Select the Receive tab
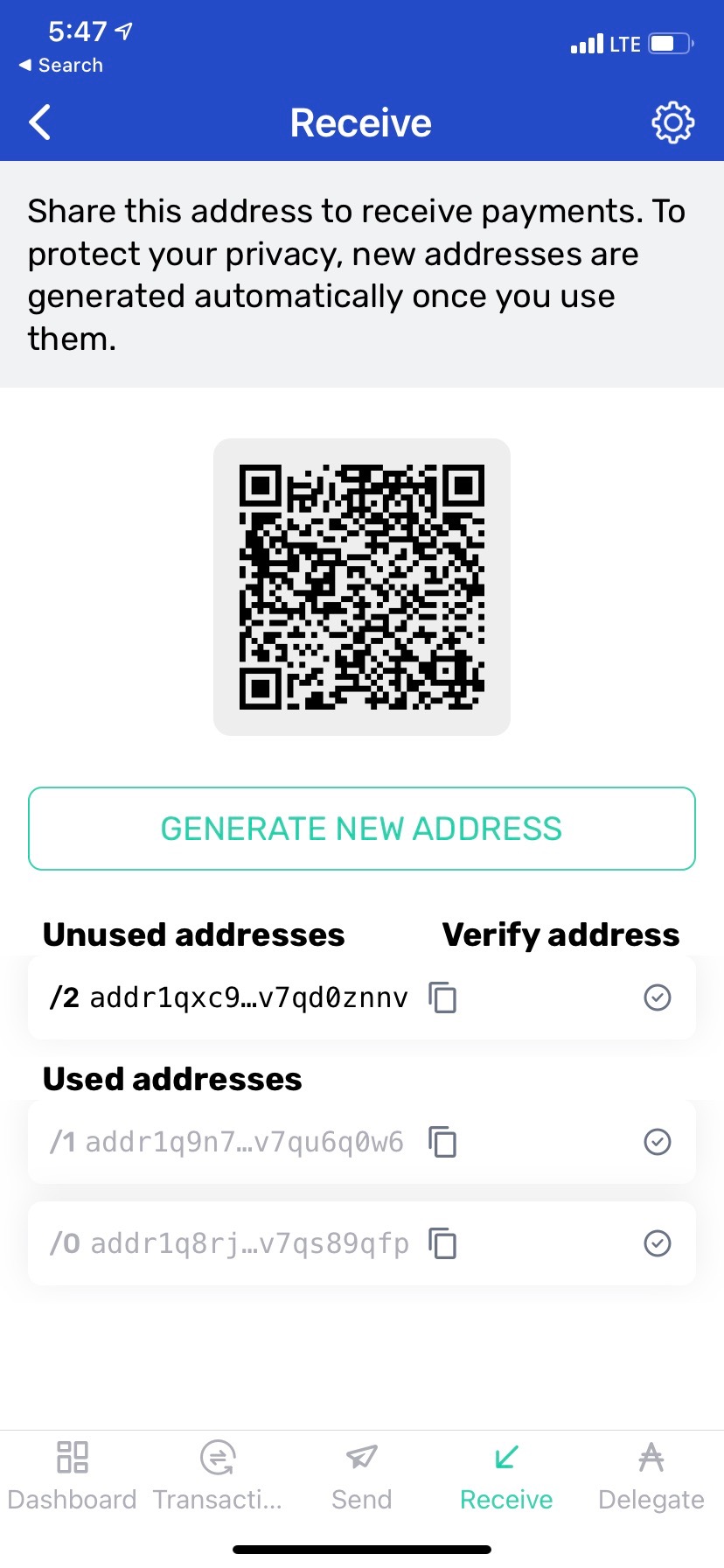 click(506, 1476)
